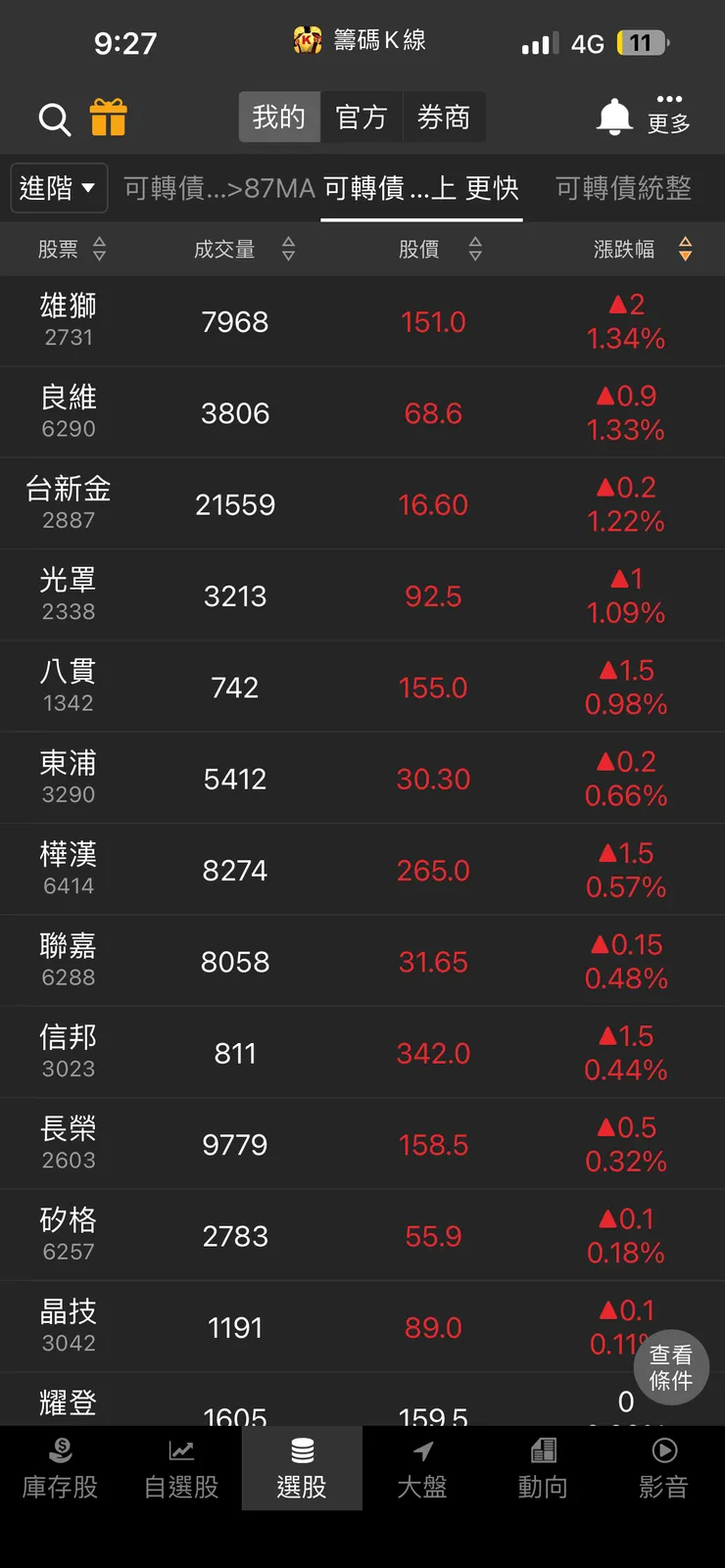Select the 庫存股 icon in bottom bar
Image resolution: width=725 pixels, height=1568 pixels.
[60, 1469]
